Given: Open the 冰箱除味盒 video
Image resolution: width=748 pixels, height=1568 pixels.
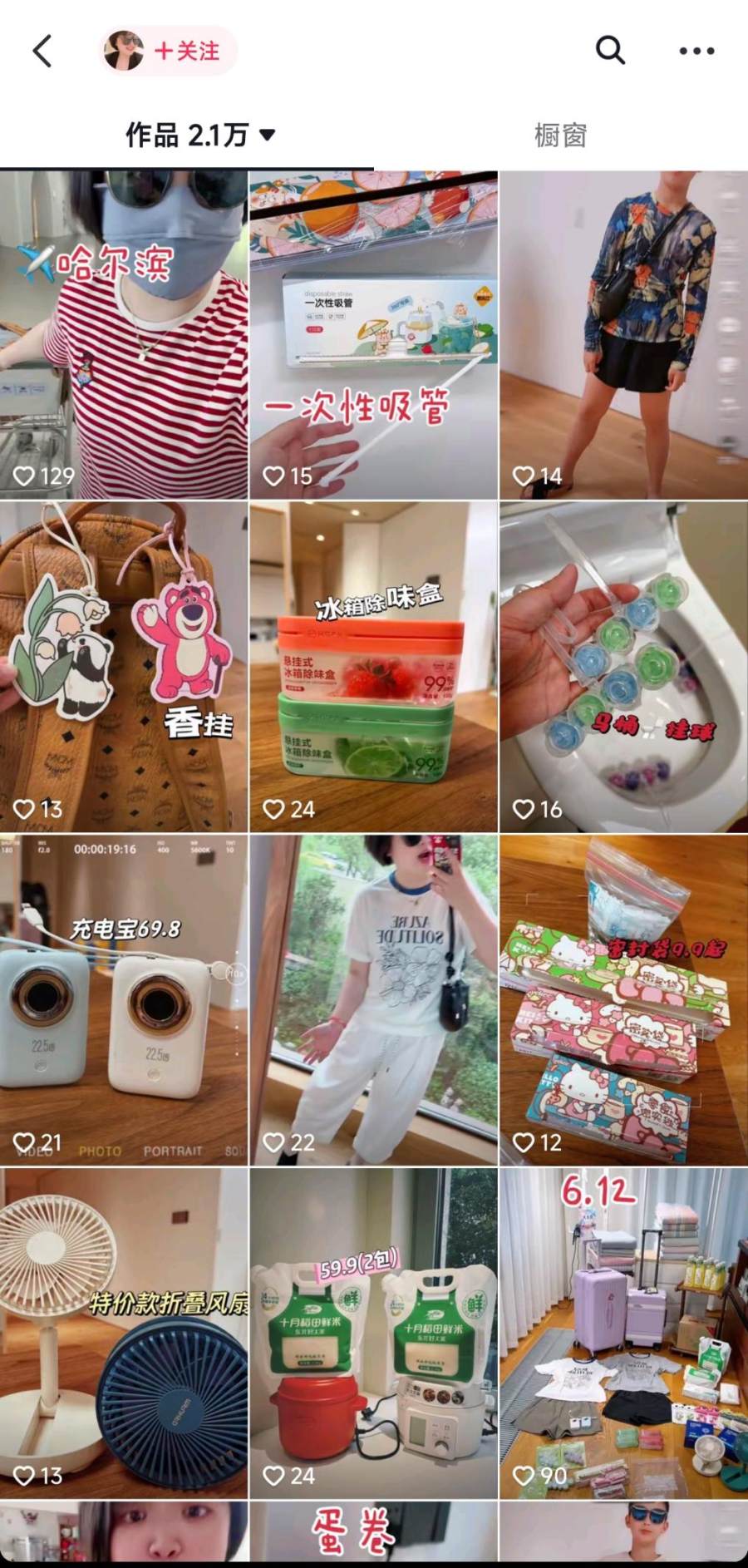Looking at the screenshot, I should point(373,667).
